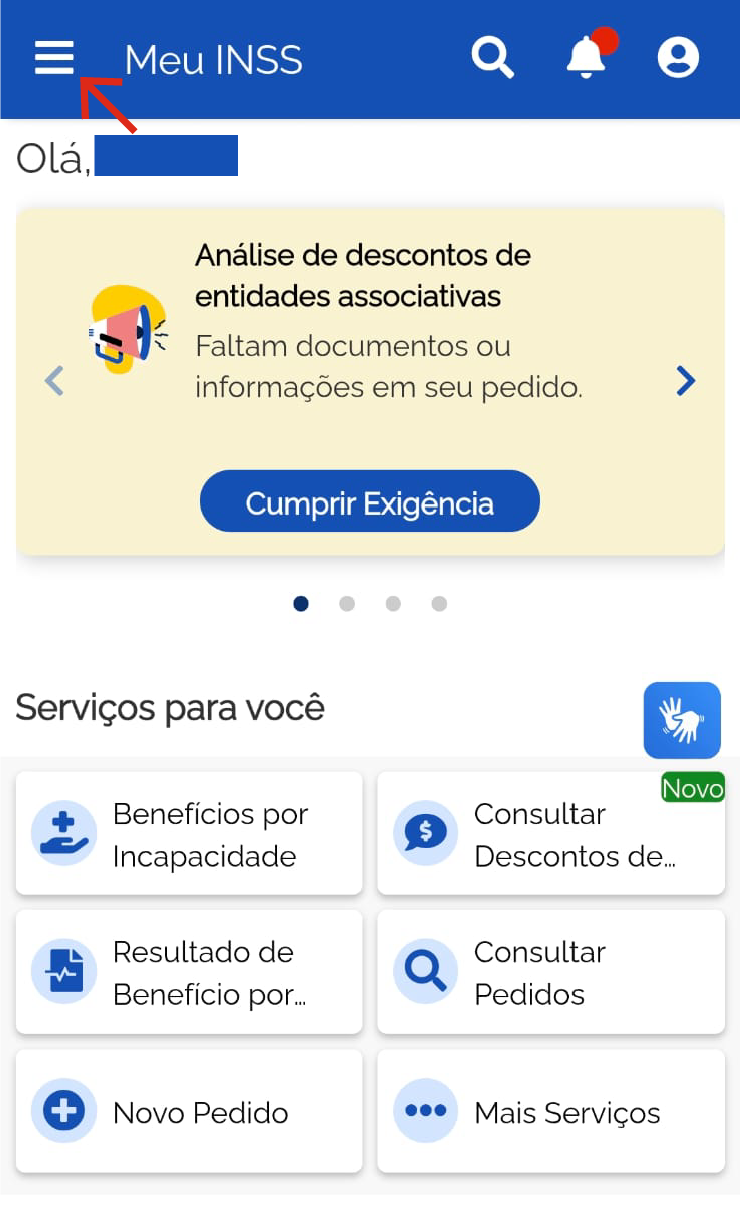Tap the green Novo badge on Consultar Descontos
740x1220 pixels.
(692, 788)
